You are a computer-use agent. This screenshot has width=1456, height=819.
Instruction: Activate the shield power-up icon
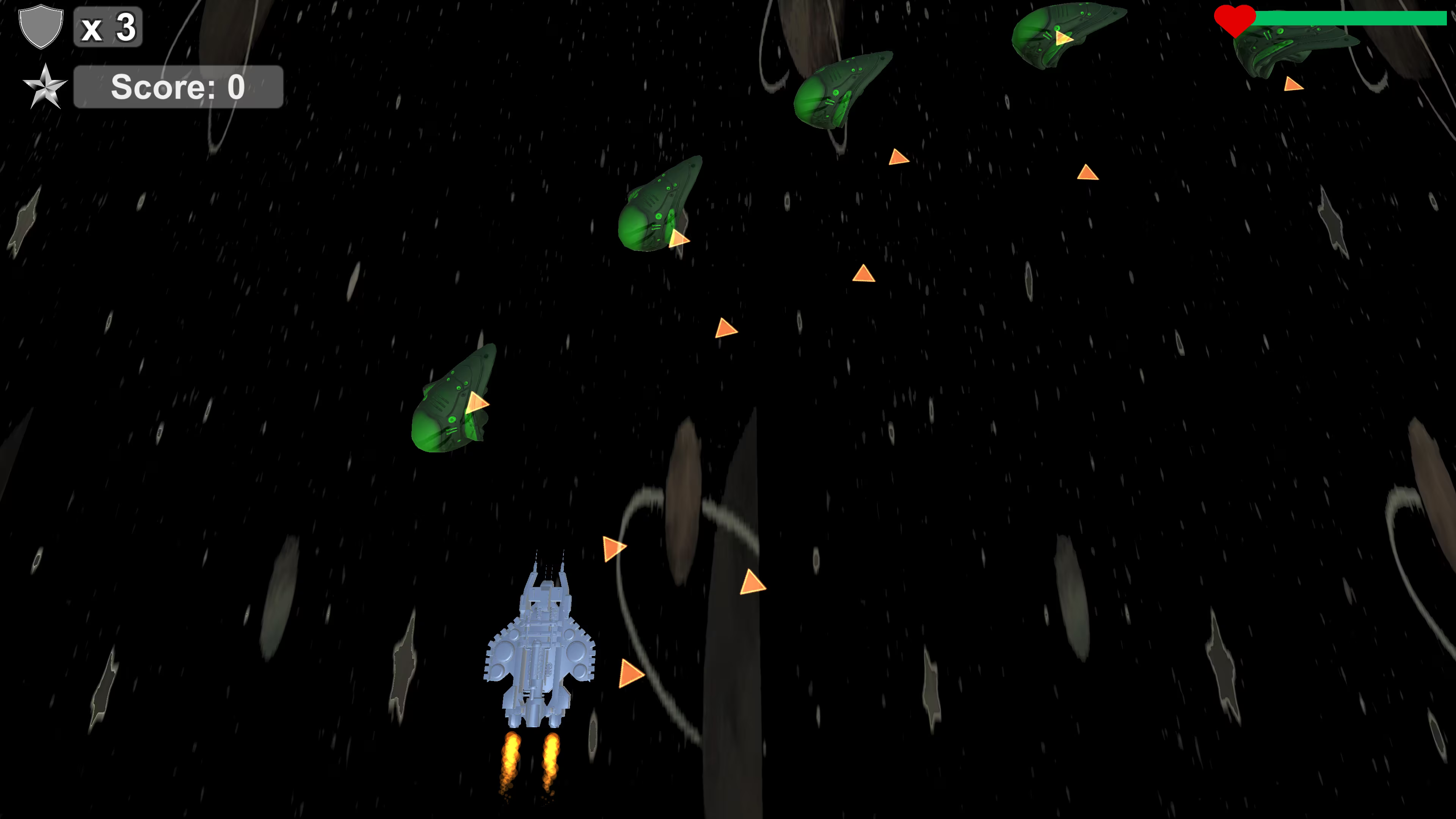41,27
